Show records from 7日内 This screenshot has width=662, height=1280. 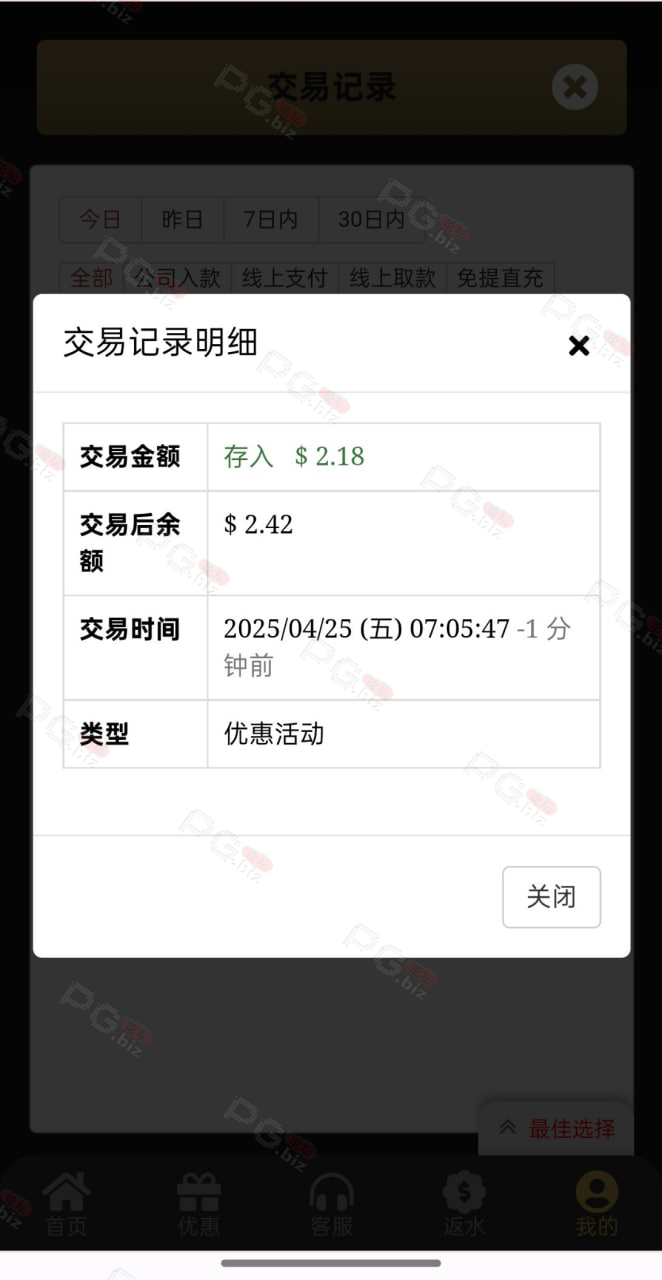(271, 219)
